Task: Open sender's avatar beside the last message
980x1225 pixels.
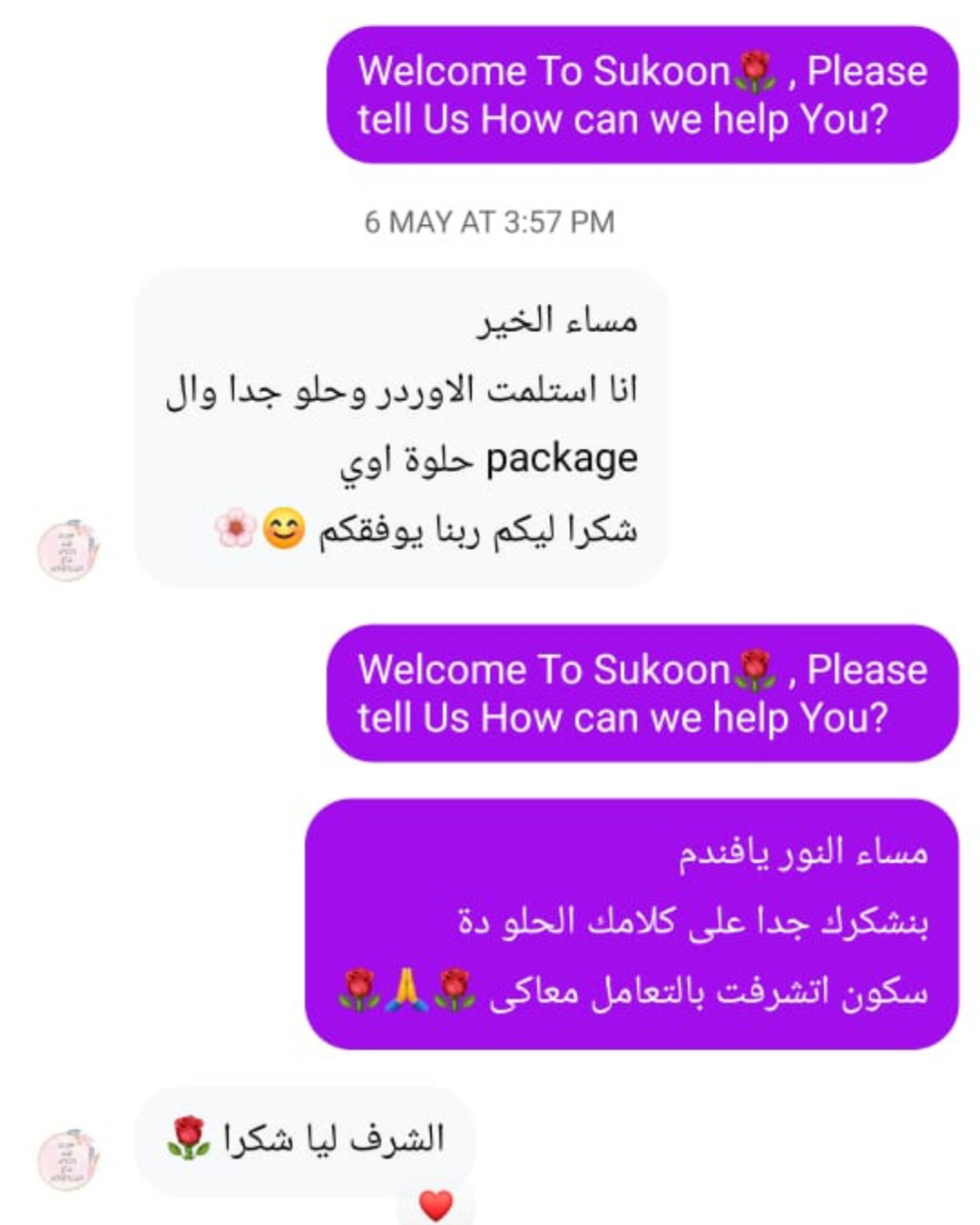Action: pos(67,1160)
